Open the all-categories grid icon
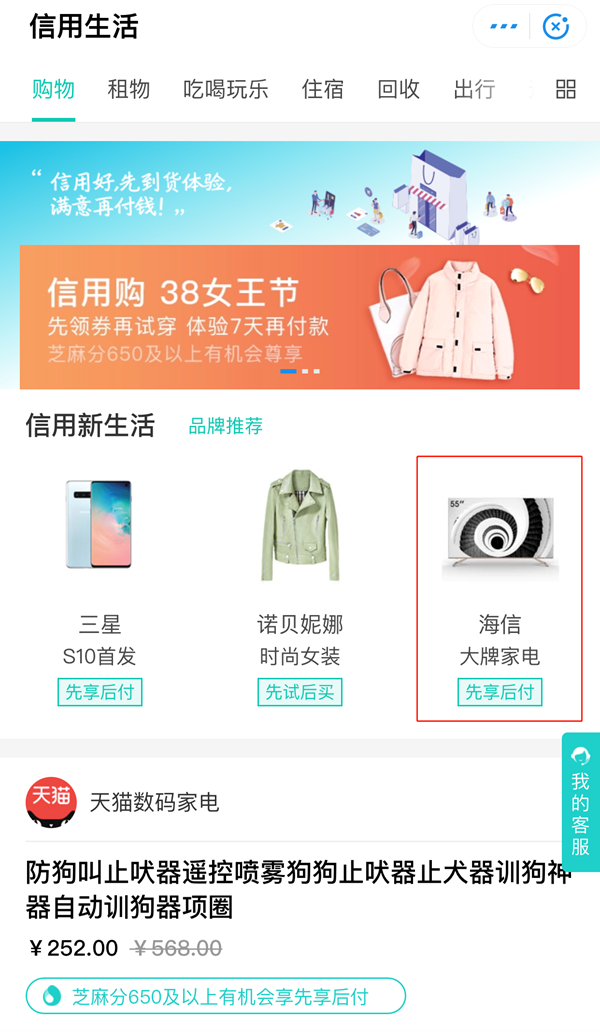Viewport: 600px width, 1032px height. [x=566, y=89]
